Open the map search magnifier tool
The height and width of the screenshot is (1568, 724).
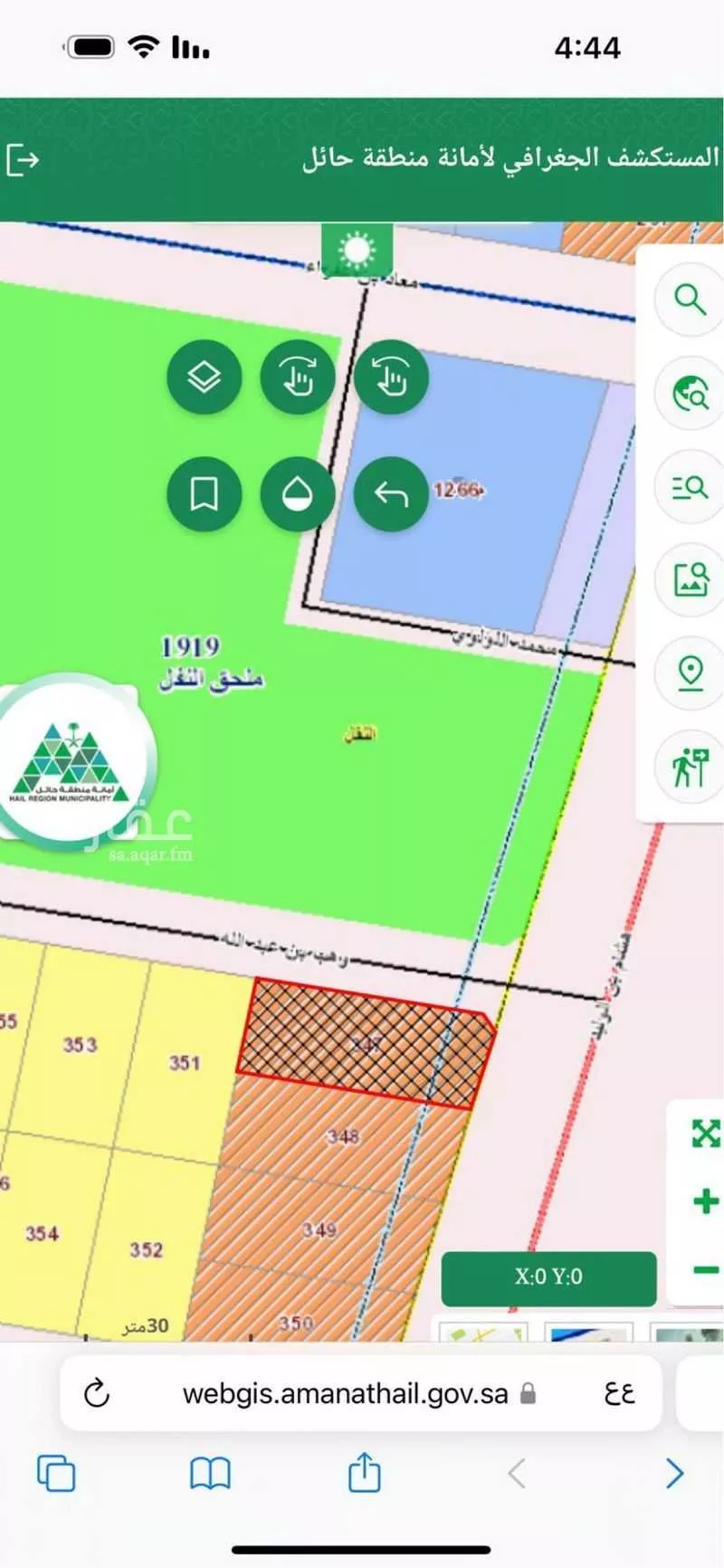[691, 299]
